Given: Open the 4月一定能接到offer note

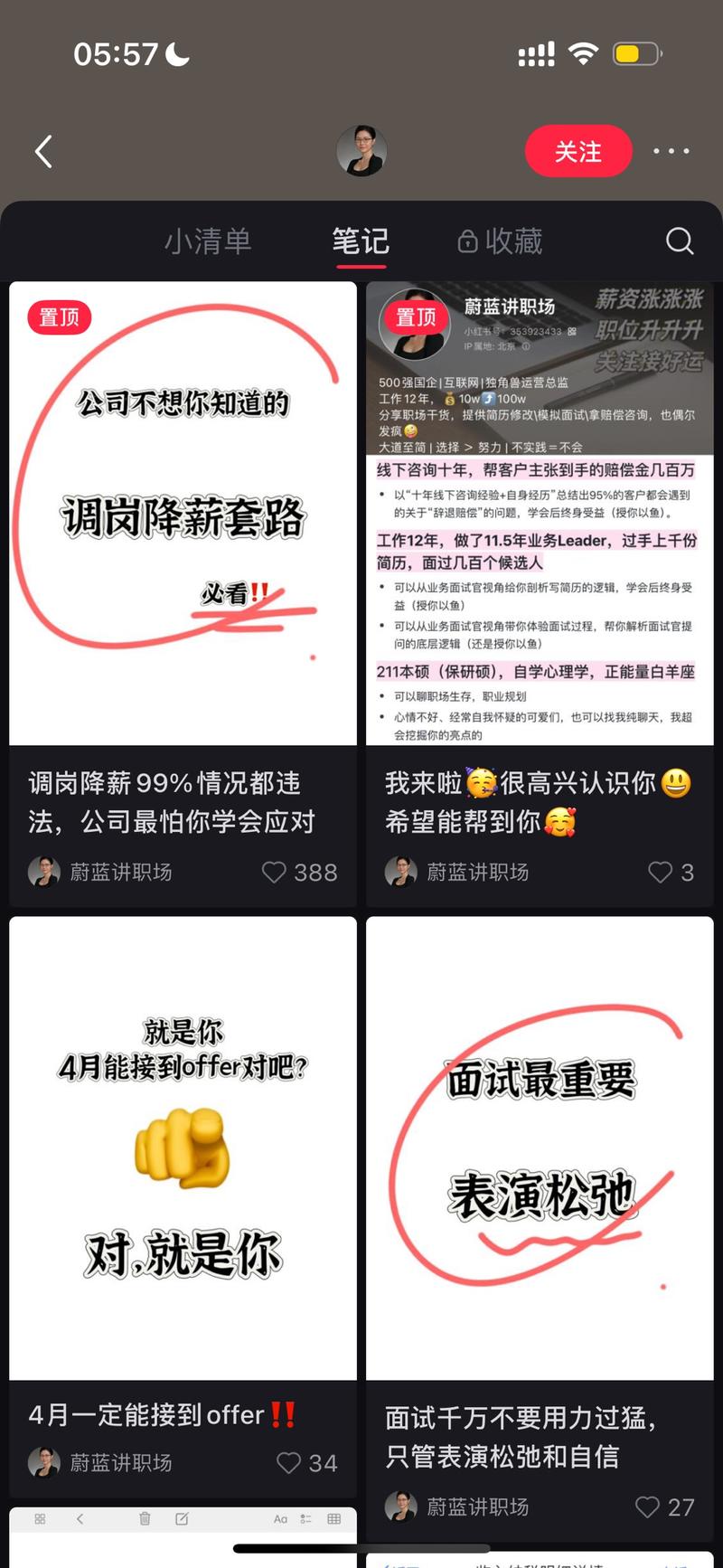Looking at the screenshot, I should point(183,1148).
